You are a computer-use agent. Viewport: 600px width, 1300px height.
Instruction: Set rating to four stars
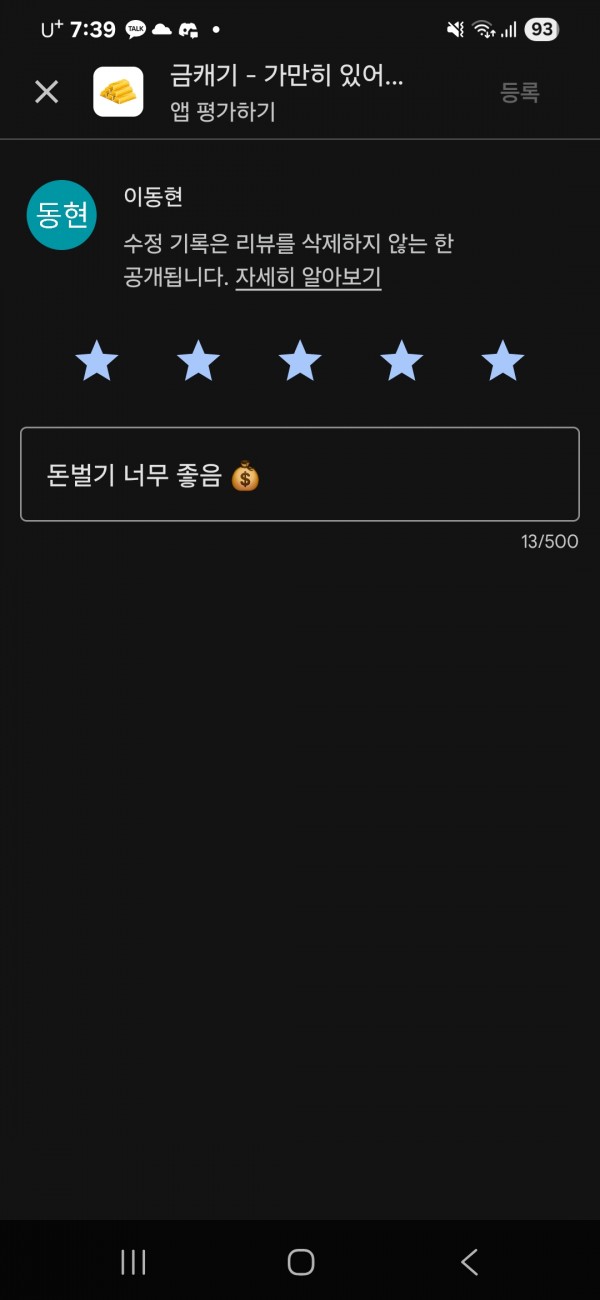401,361
